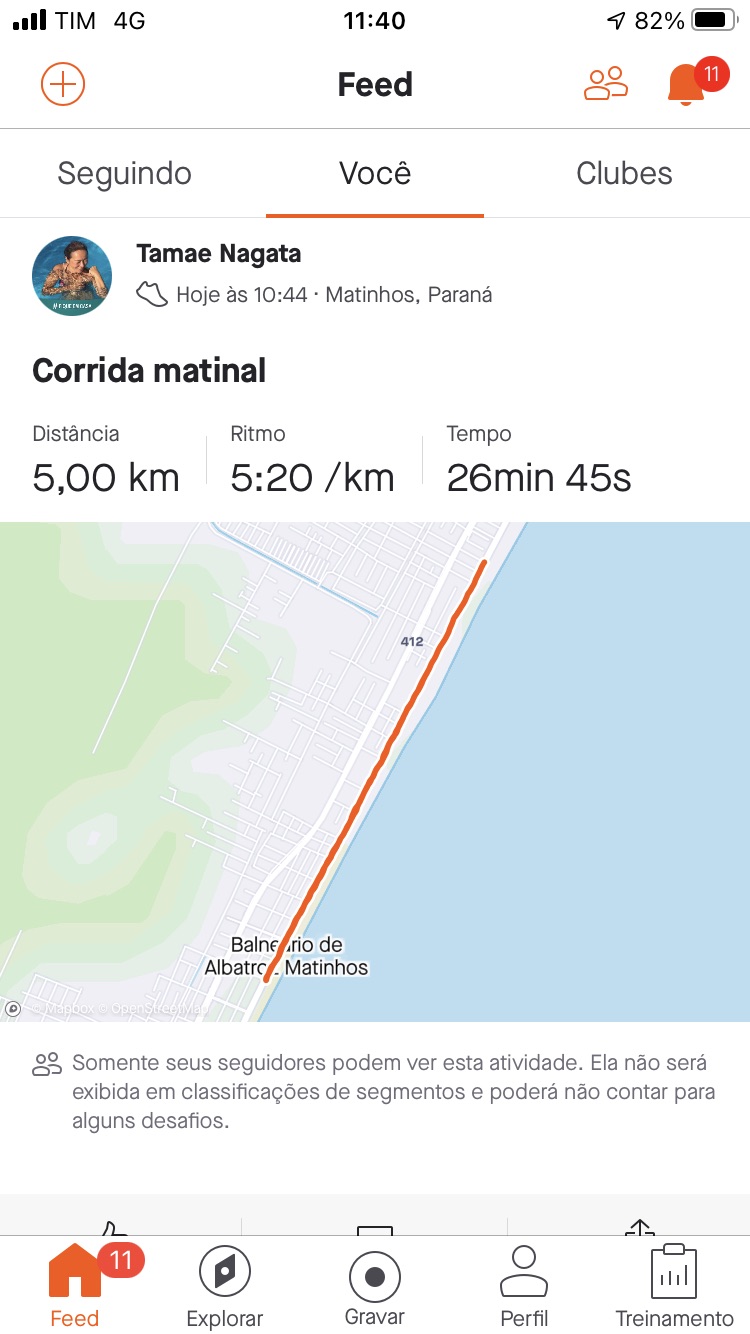Go to the Feed tab
750x1334 pixels.
[x=75, y=1286]
